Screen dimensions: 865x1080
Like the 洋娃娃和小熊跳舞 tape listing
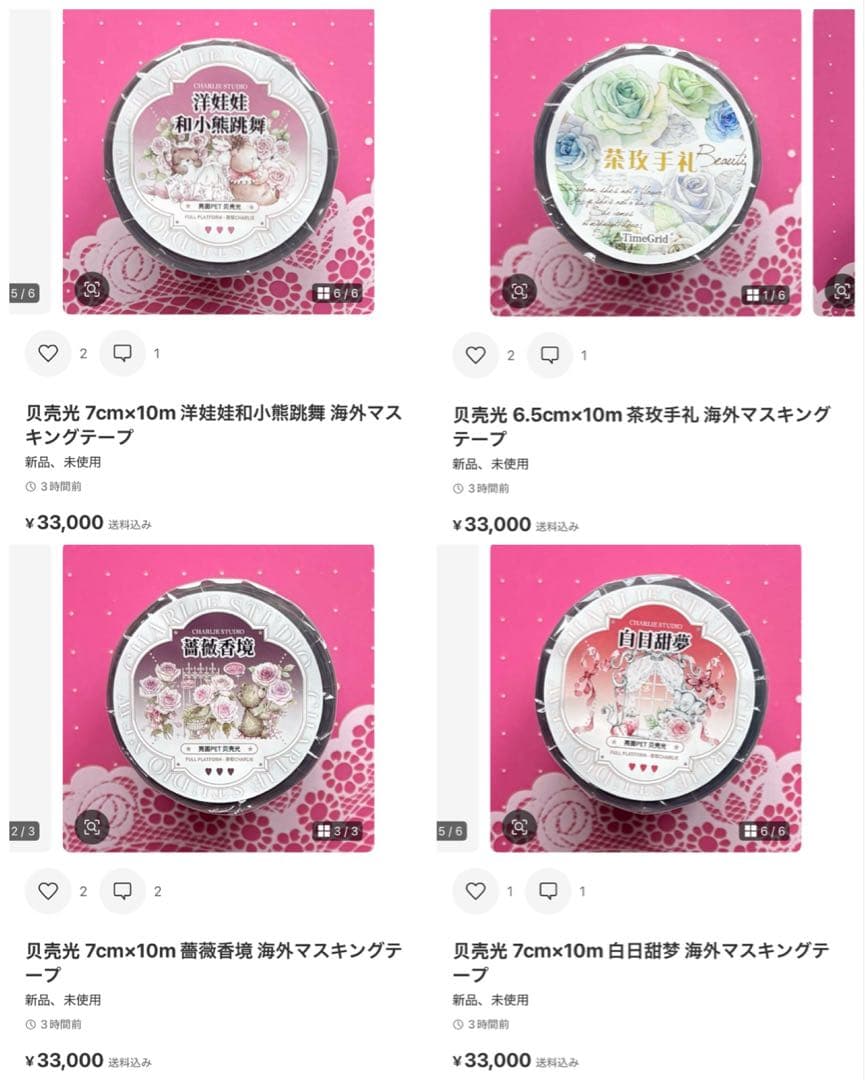click(48, 354)
